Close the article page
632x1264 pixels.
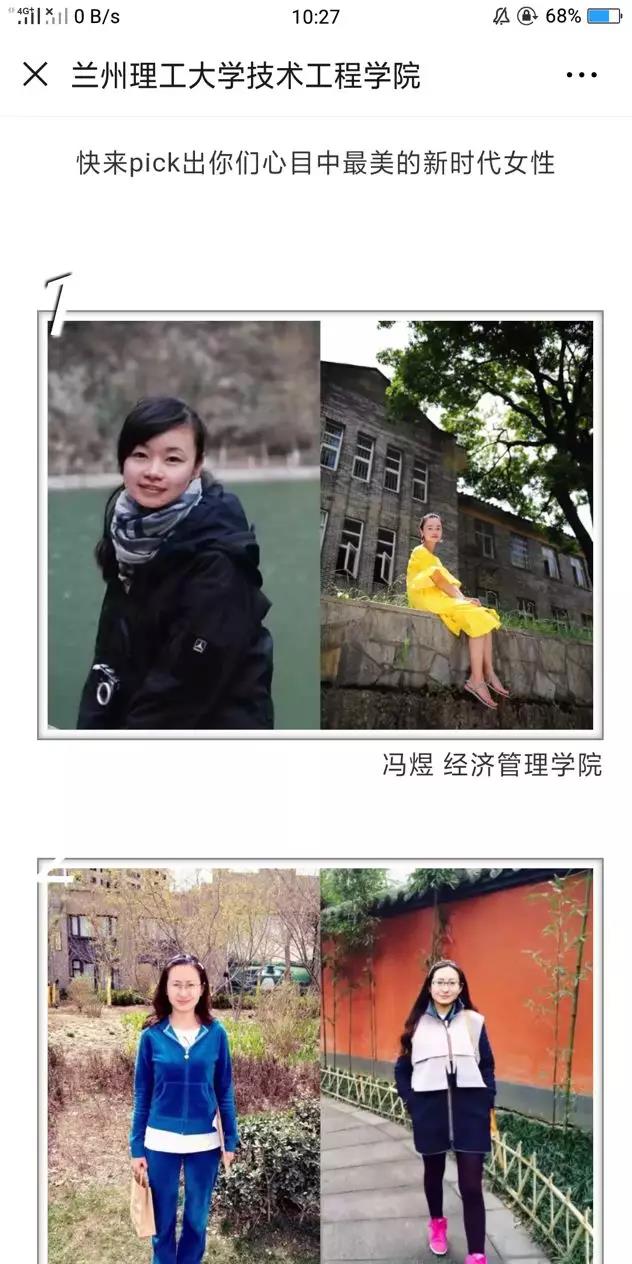pyautogui.click(x=35, y=75)
